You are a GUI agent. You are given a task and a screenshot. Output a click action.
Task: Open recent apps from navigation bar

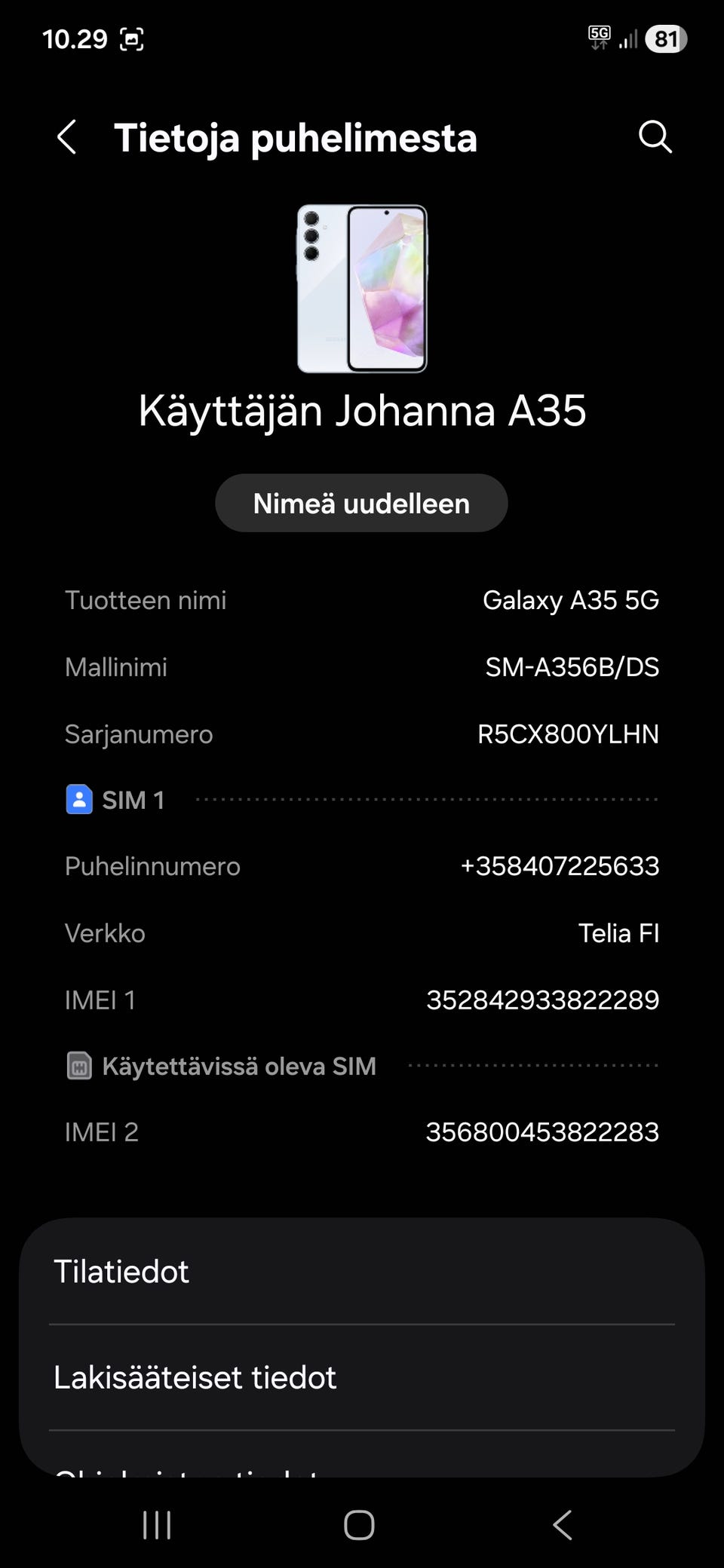point(157,1525)
